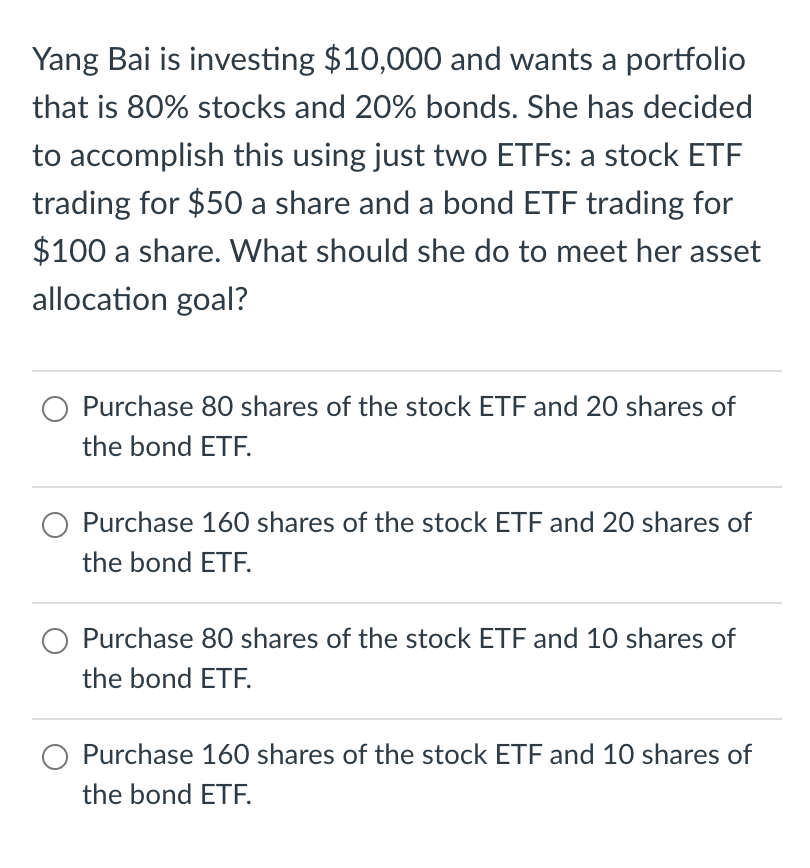This screenshot has height=868, width=810.
Task: Pick 80 stock shares and 10 bond shares
Action: click(55, 640)
